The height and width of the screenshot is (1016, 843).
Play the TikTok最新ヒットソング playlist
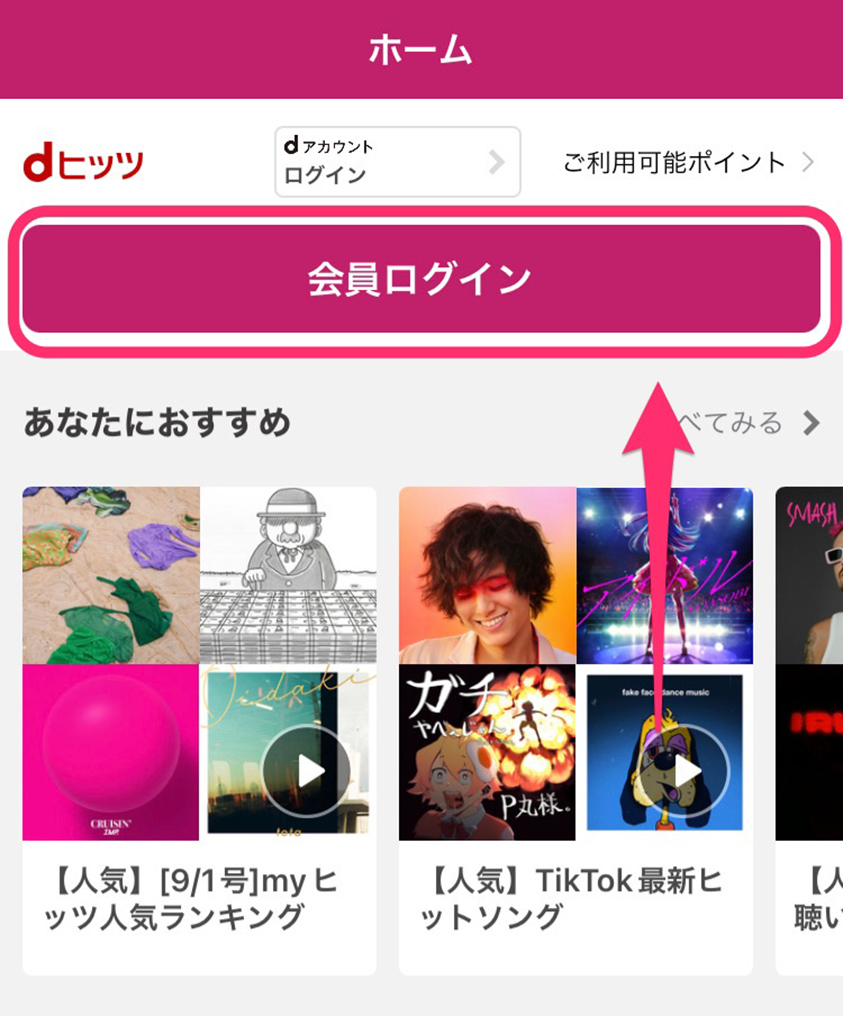687,770
